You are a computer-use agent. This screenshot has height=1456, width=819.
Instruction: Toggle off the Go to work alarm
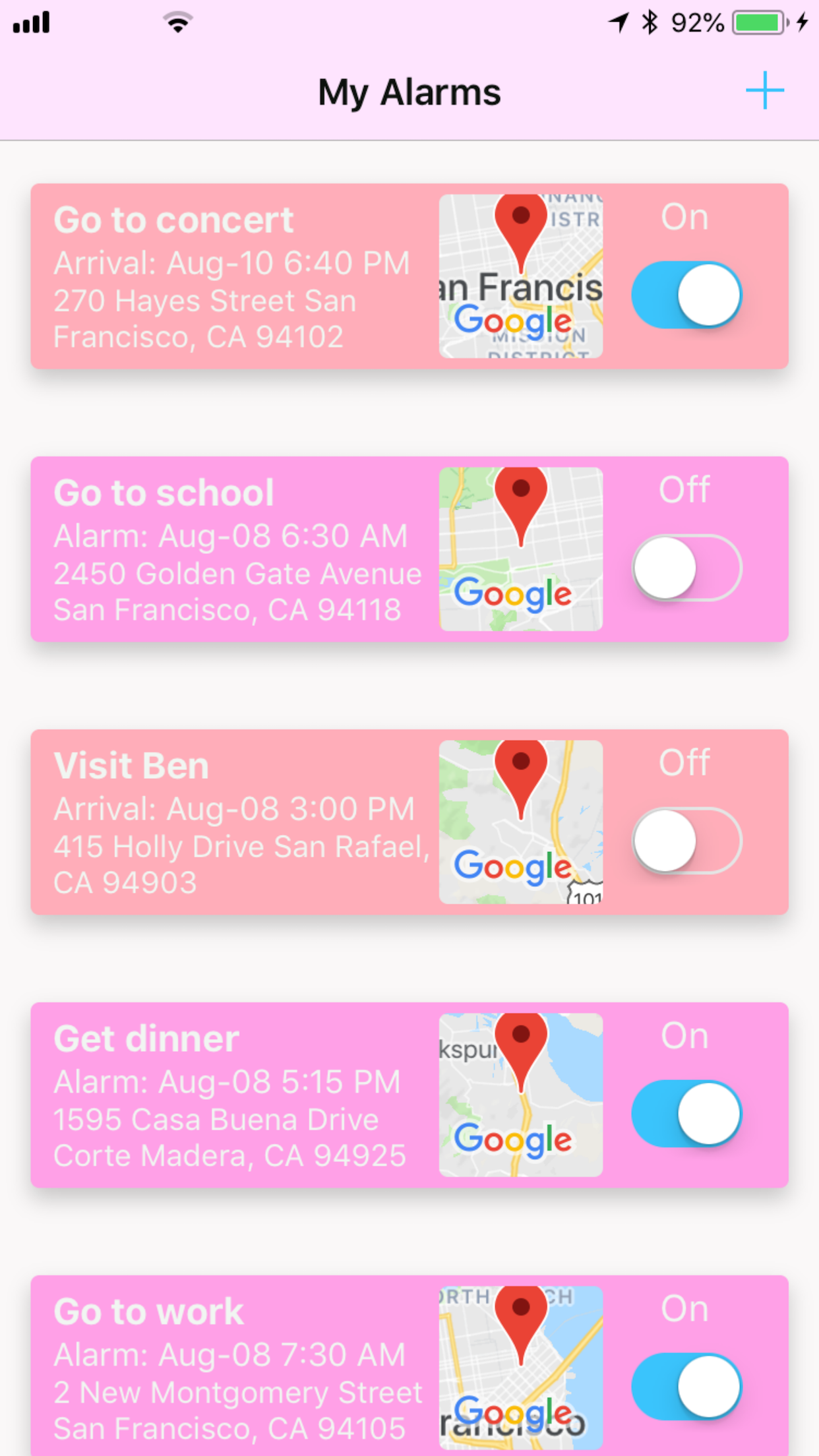pyautogui.click(x=686, y=1387)
